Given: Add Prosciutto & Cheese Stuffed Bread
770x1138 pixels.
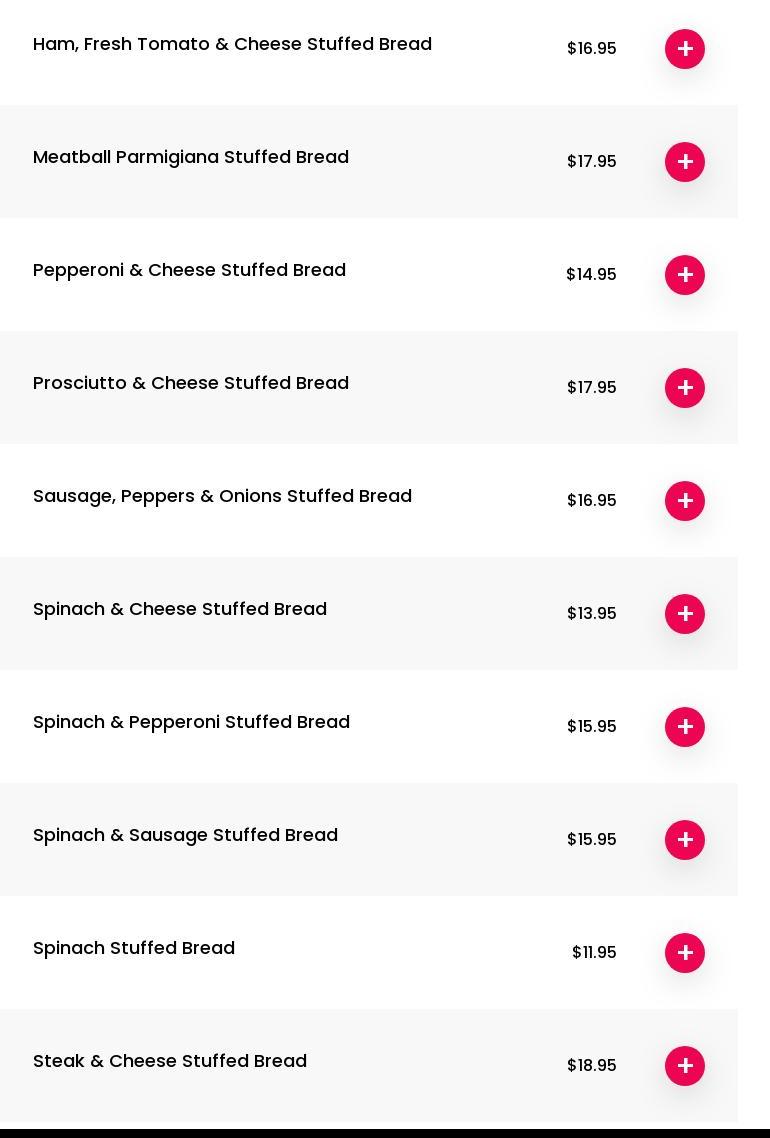Looking at the screenshot, I should tap(685, 388).
